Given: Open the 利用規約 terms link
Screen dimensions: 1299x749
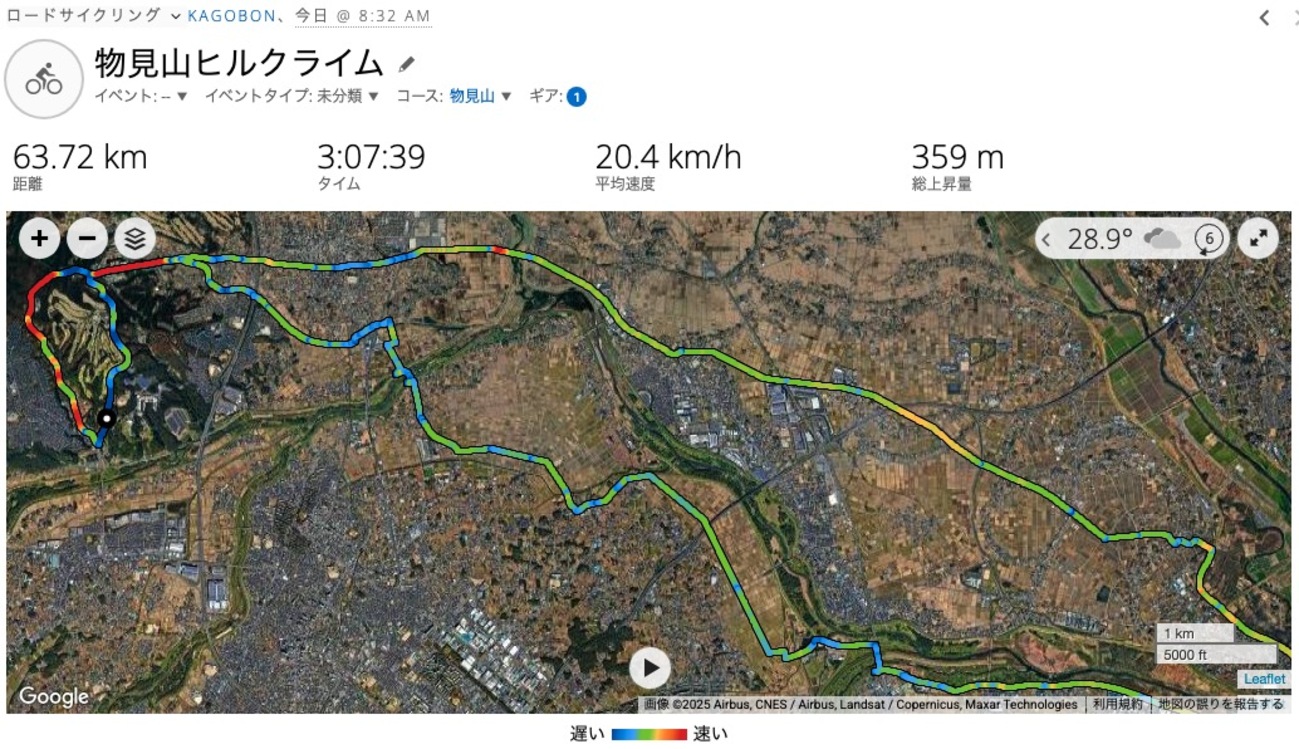Looking at the screenshot, I should click(x=1117, y=704).
